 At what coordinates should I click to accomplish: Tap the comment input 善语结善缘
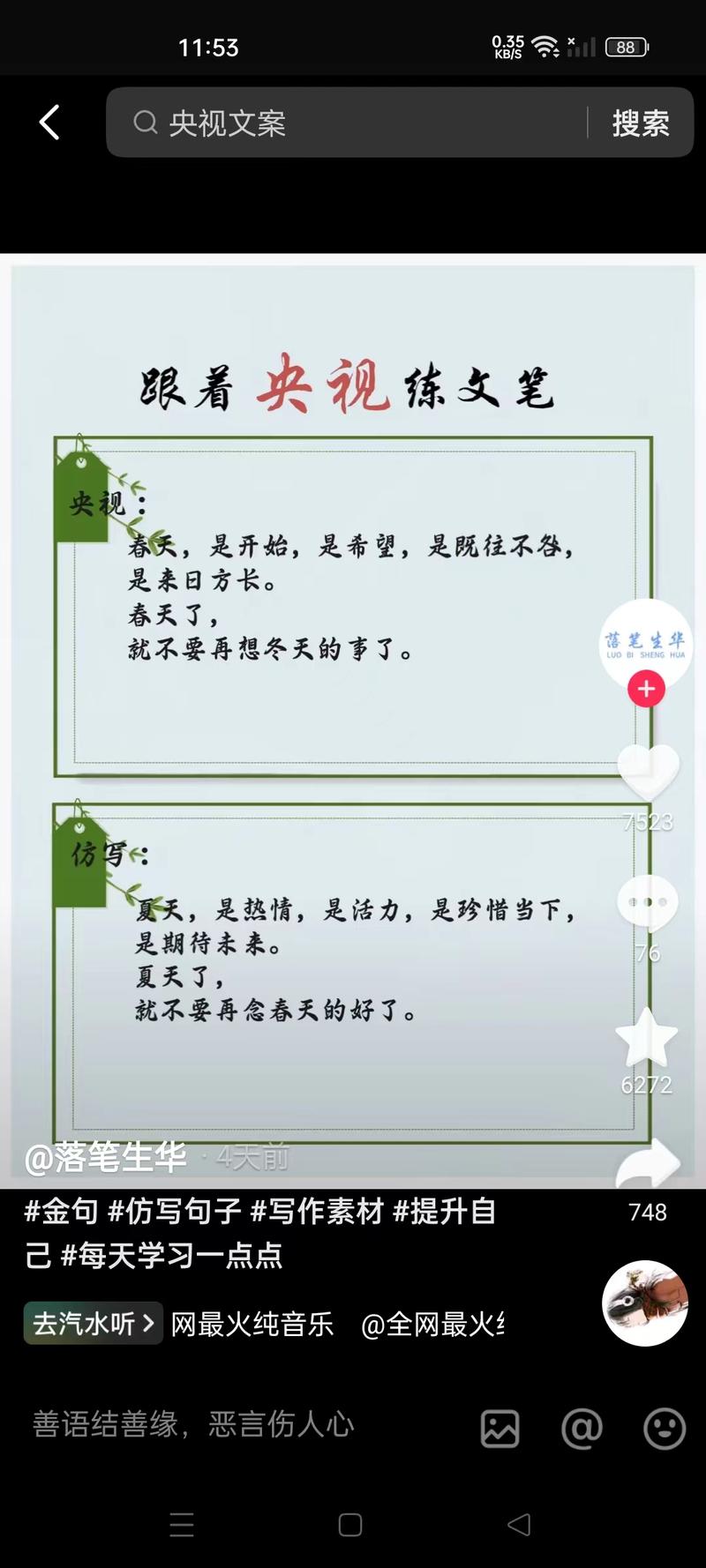191,1427
